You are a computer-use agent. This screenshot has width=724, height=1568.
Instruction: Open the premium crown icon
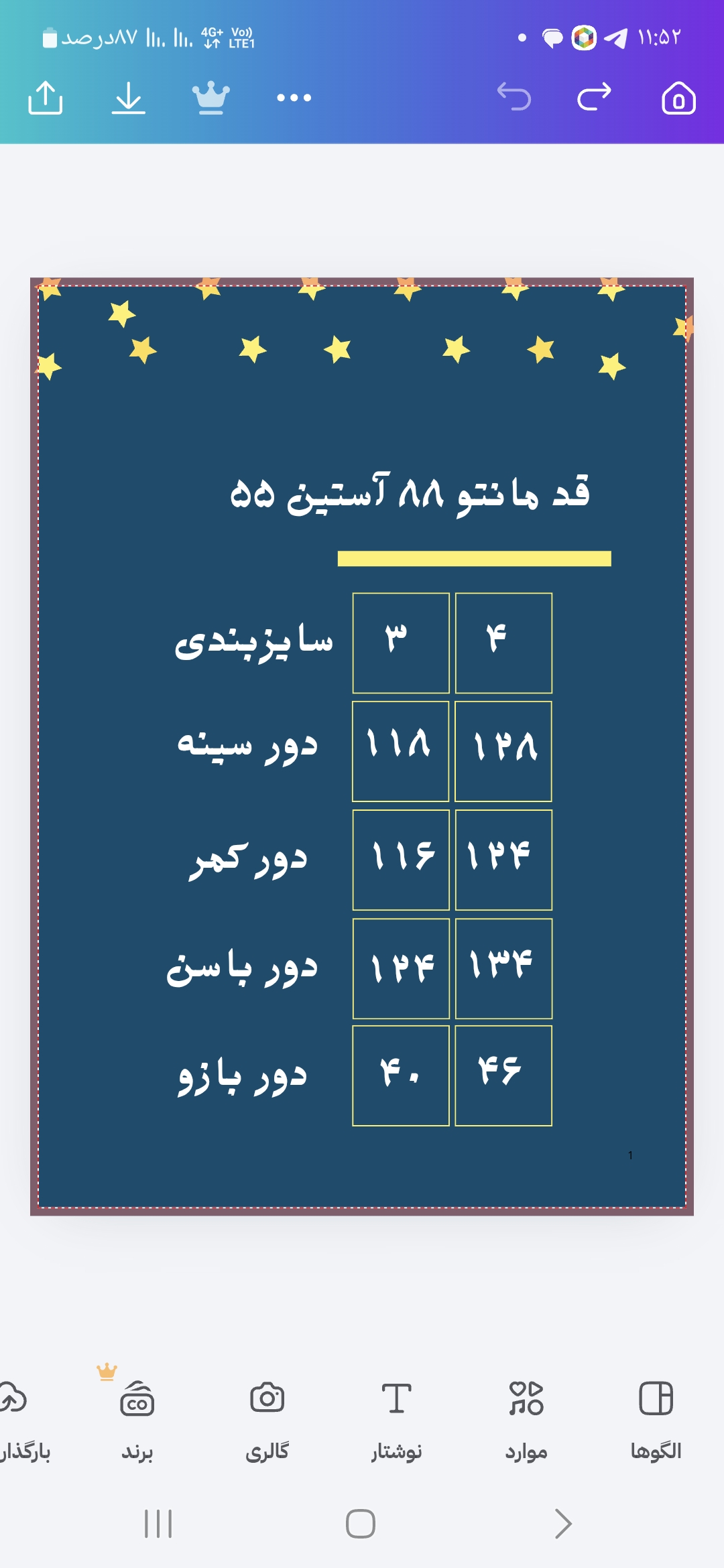tap(210, 99)
